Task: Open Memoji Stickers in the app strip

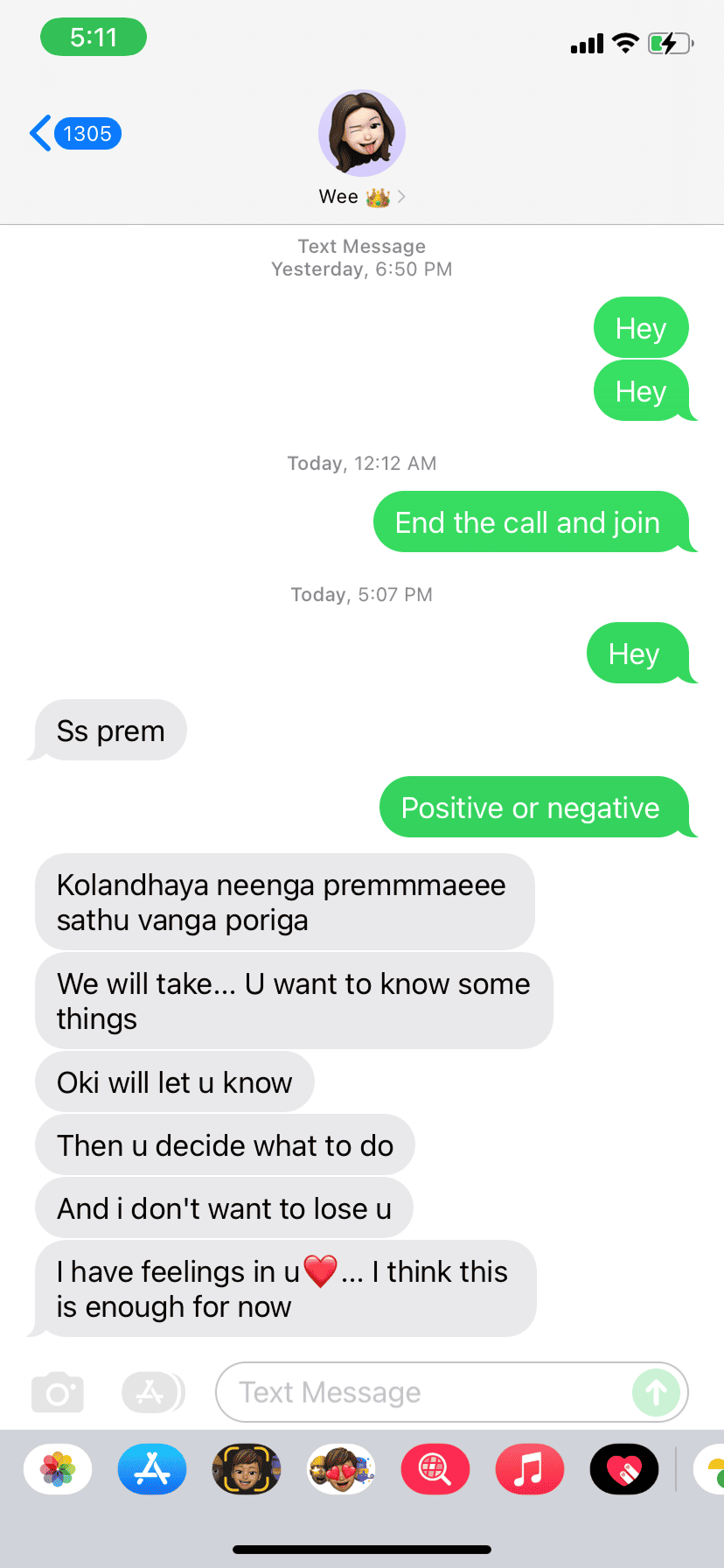Action: [x=341, y=1469]
